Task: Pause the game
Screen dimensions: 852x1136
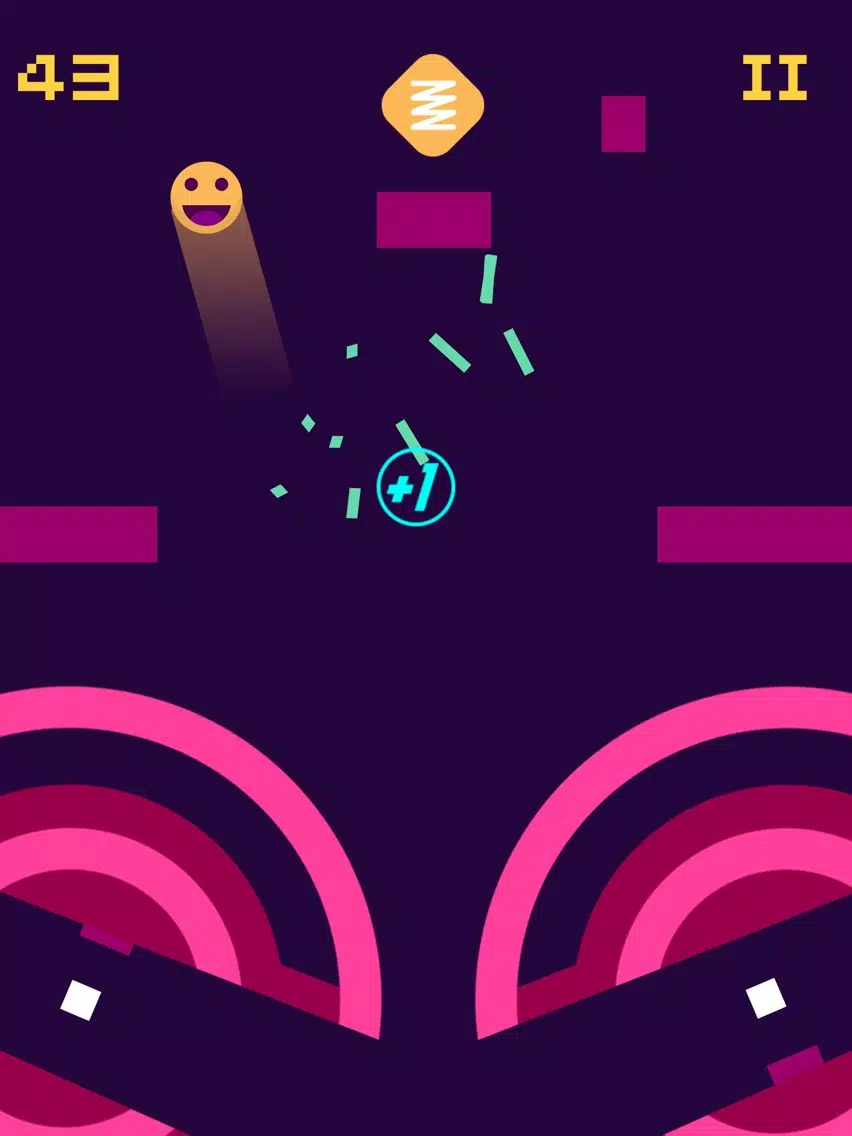Action: pos(774,78)
